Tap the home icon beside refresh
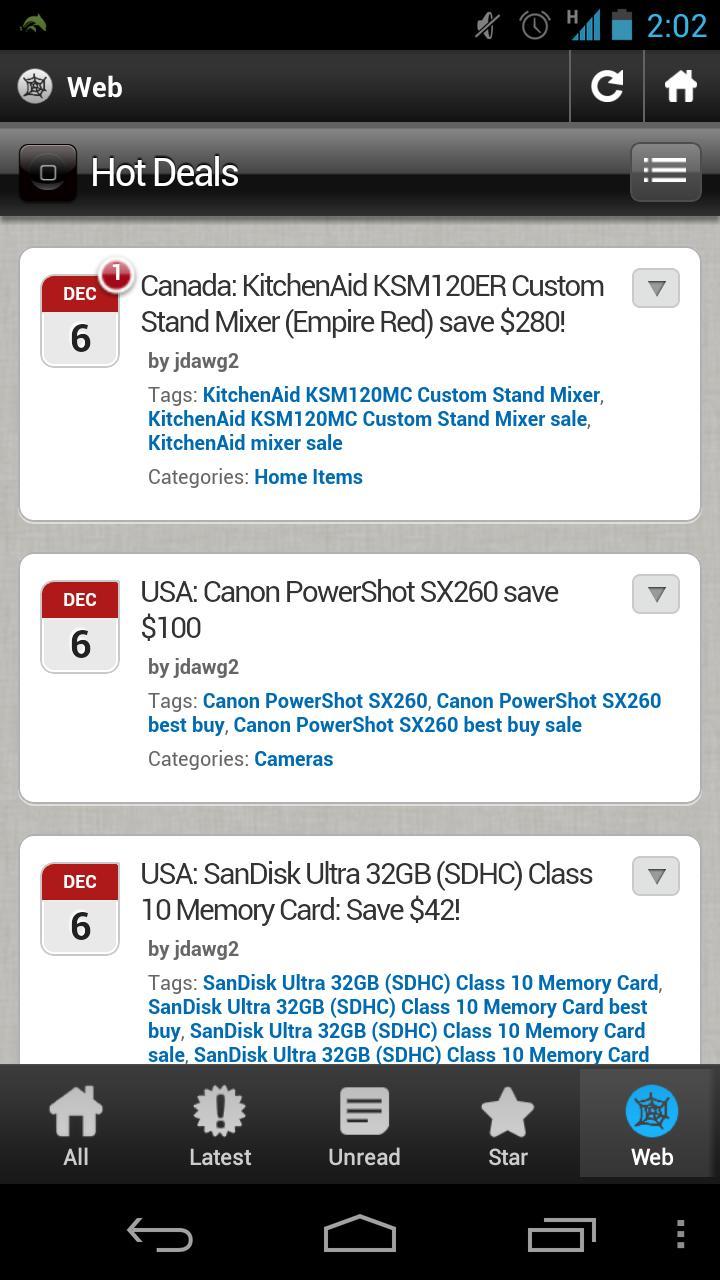This screenshot has width=720, height=1280. click(681, 86)
